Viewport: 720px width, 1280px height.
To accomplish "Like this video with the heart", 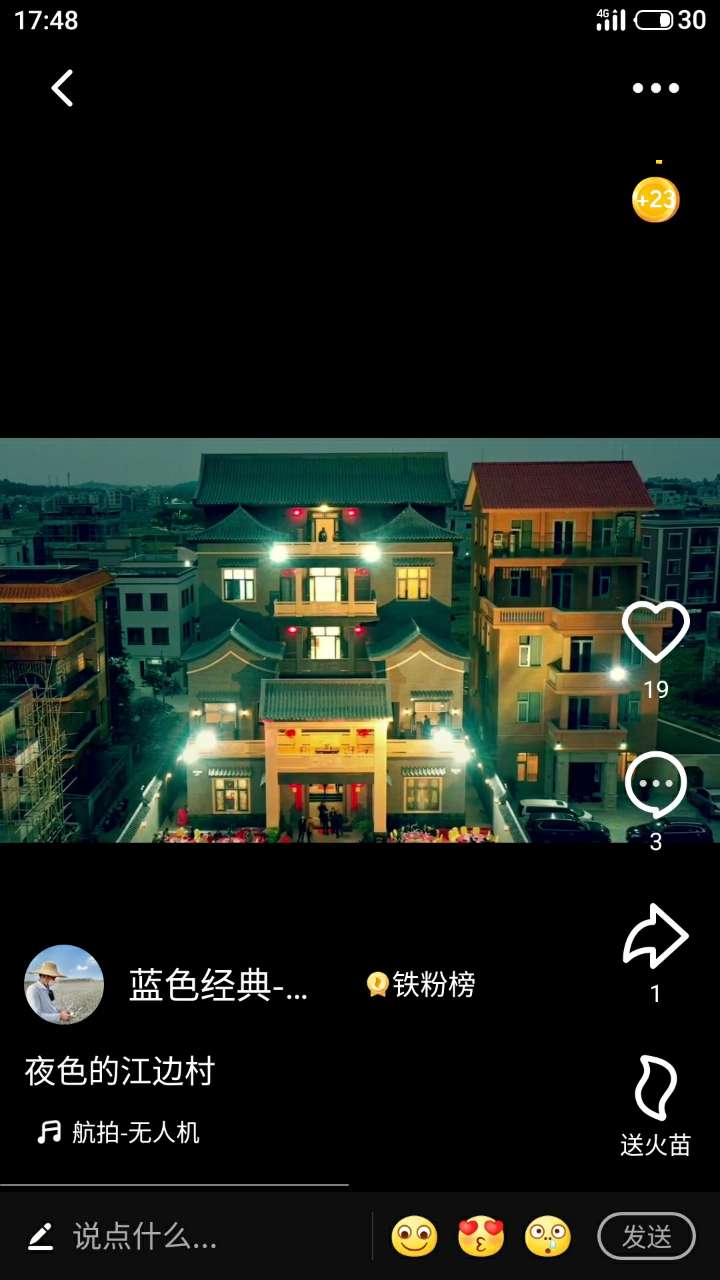I will pos(655,633).
